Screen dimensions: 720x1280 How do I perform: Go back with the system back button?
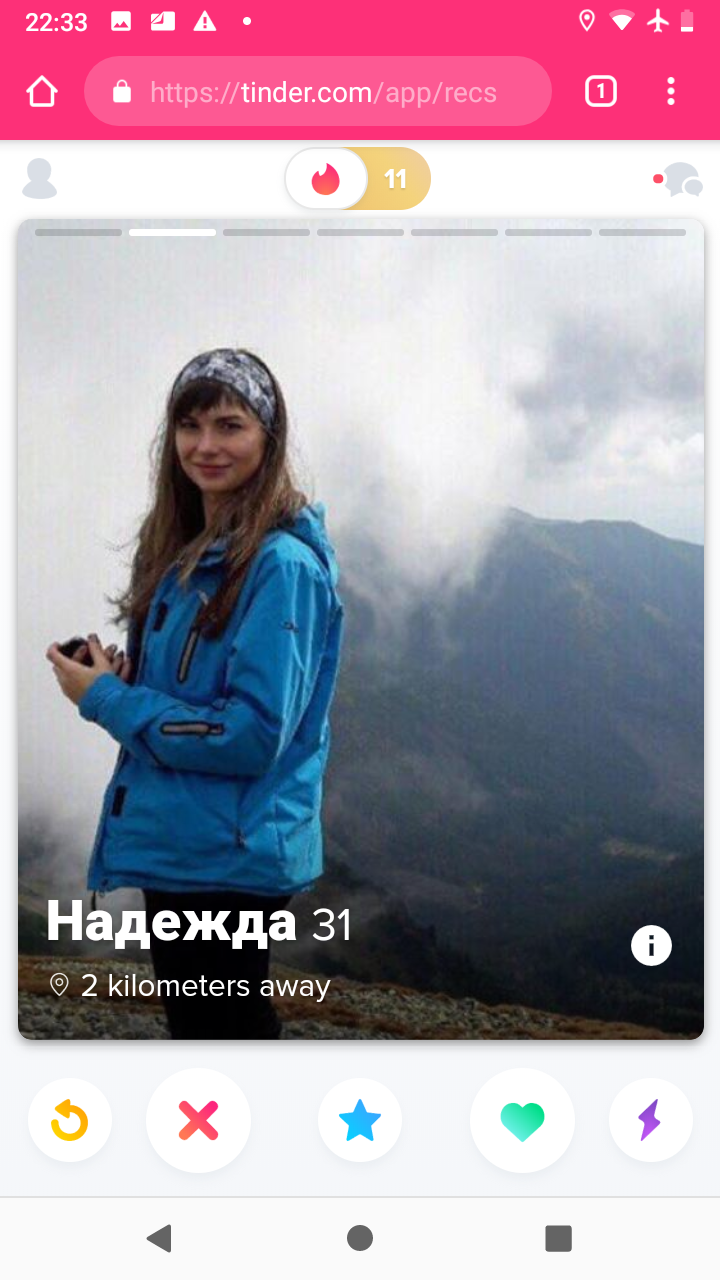159,1238
